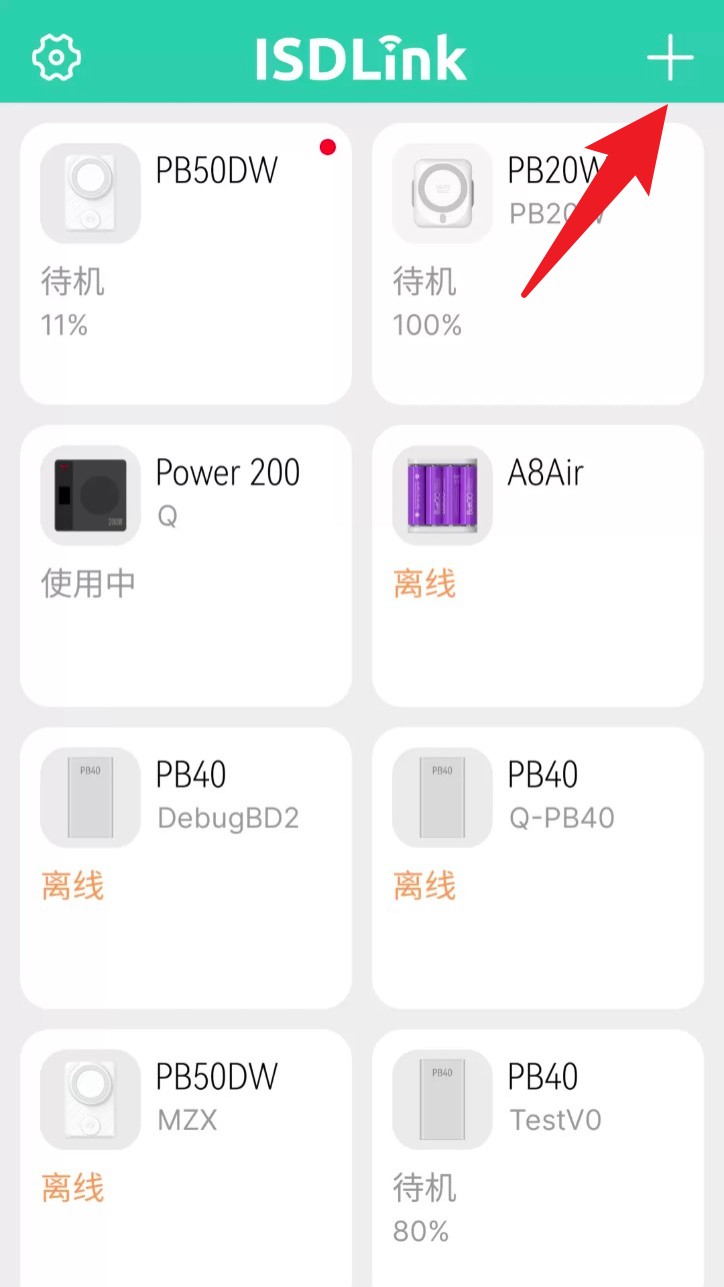Select the PB50DW device thumbnail image
The image size is (724, 1287).
(90, 192)
